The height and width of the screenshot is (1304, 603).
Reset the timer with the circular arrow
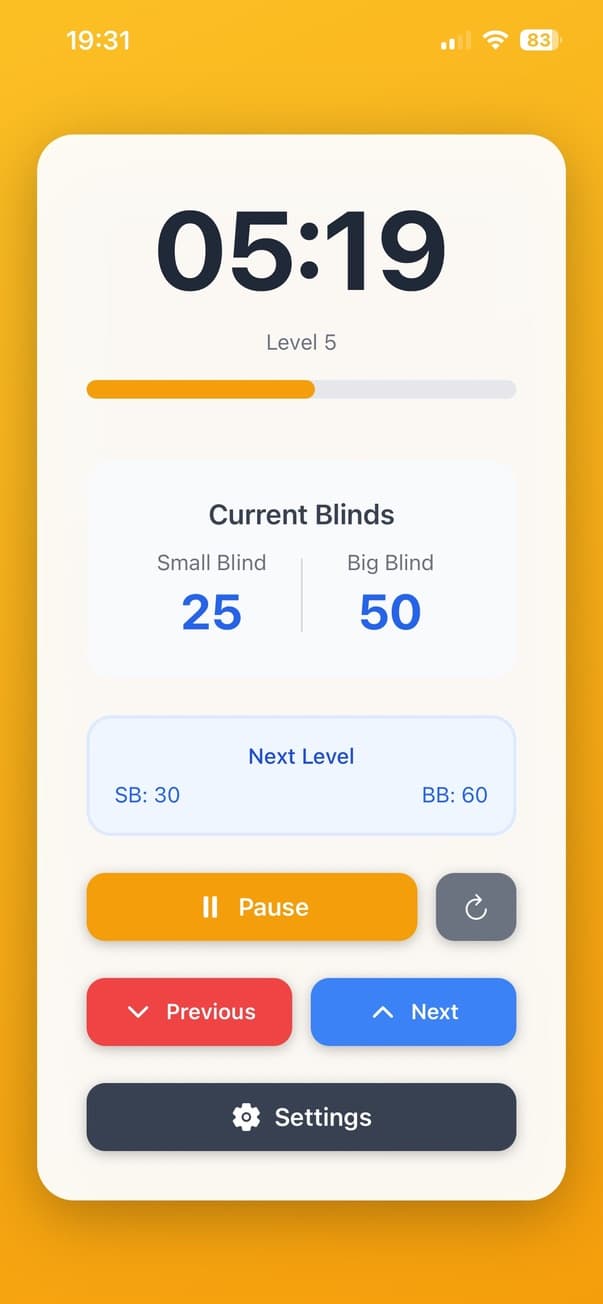(476, 907)
